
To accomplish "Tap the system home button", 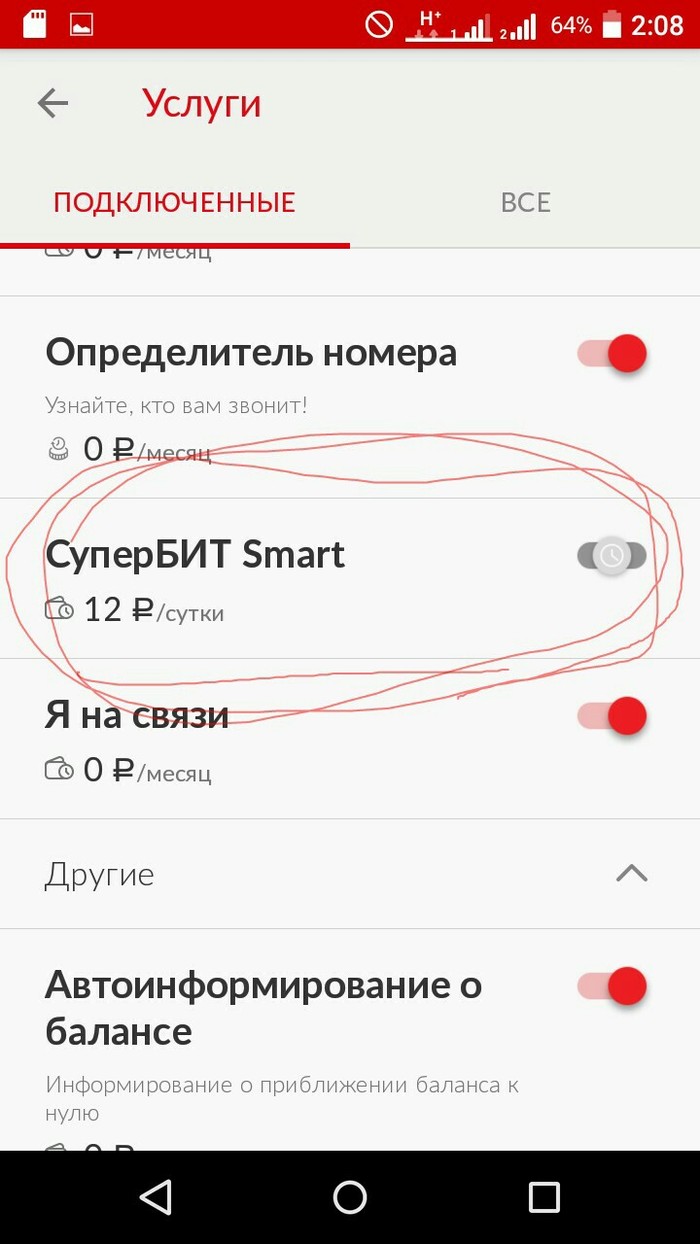I will [350, 1197].
